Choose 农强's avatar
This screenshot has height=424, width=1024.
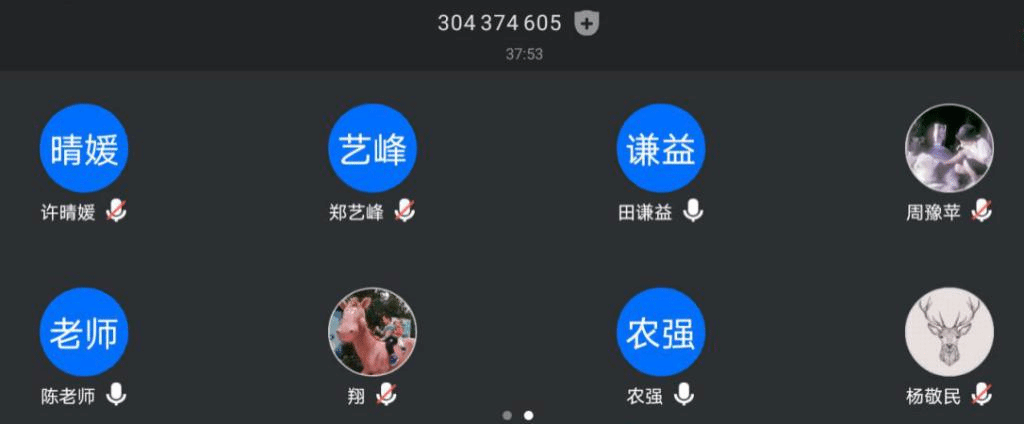point(661,332)
